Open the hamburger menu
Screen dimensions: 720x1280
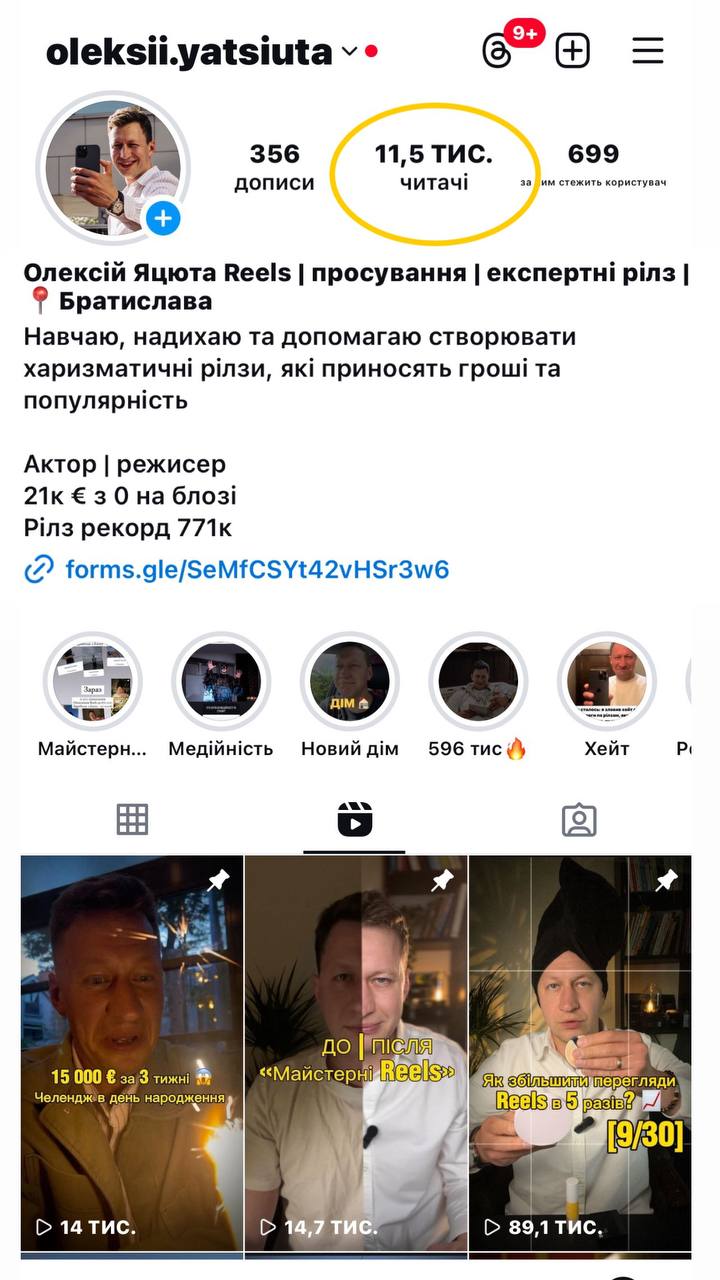648,51
